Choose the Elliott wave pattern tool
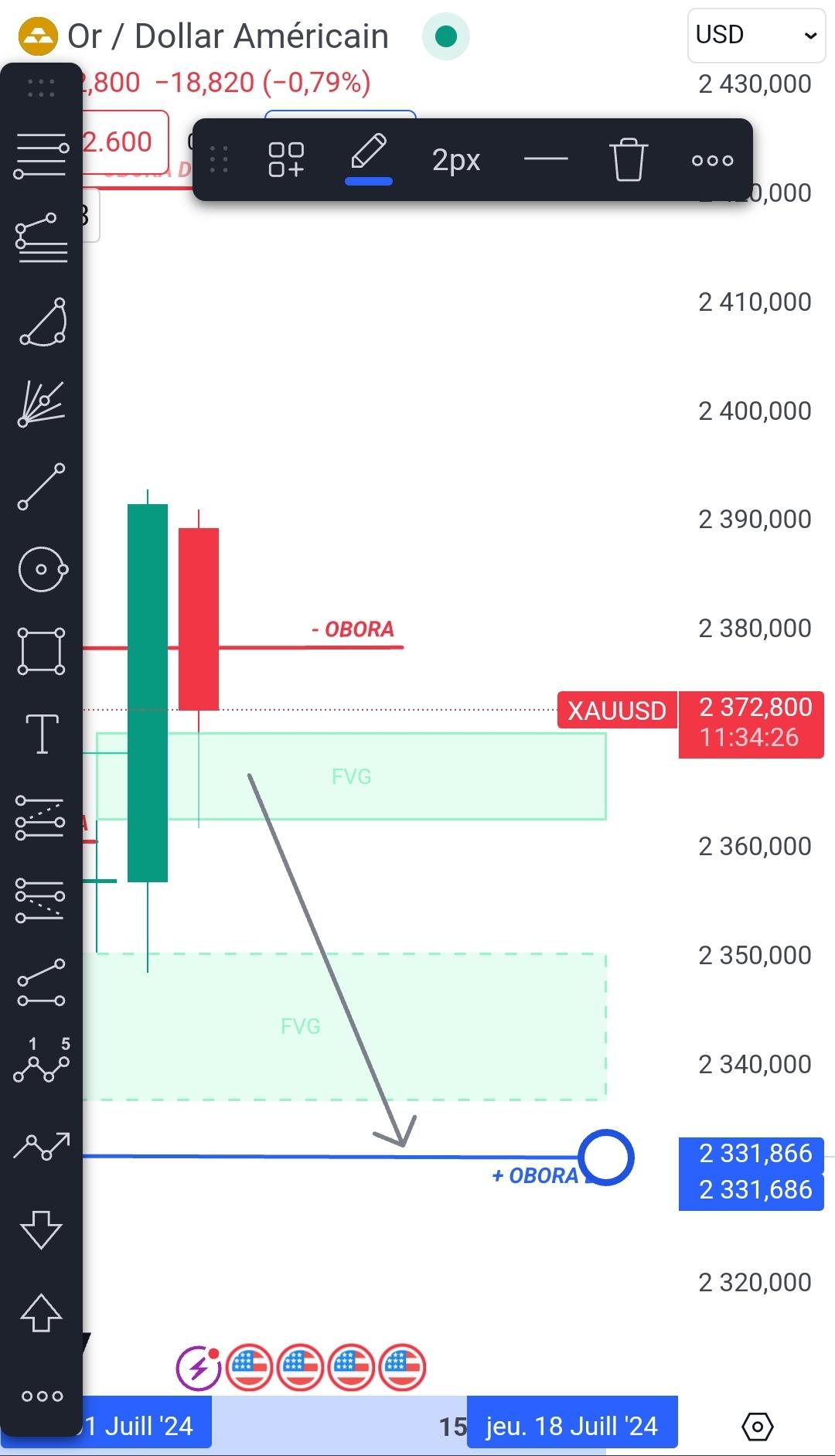Viewport: 835px width, 1456px height. click(x=42, y=1061)
